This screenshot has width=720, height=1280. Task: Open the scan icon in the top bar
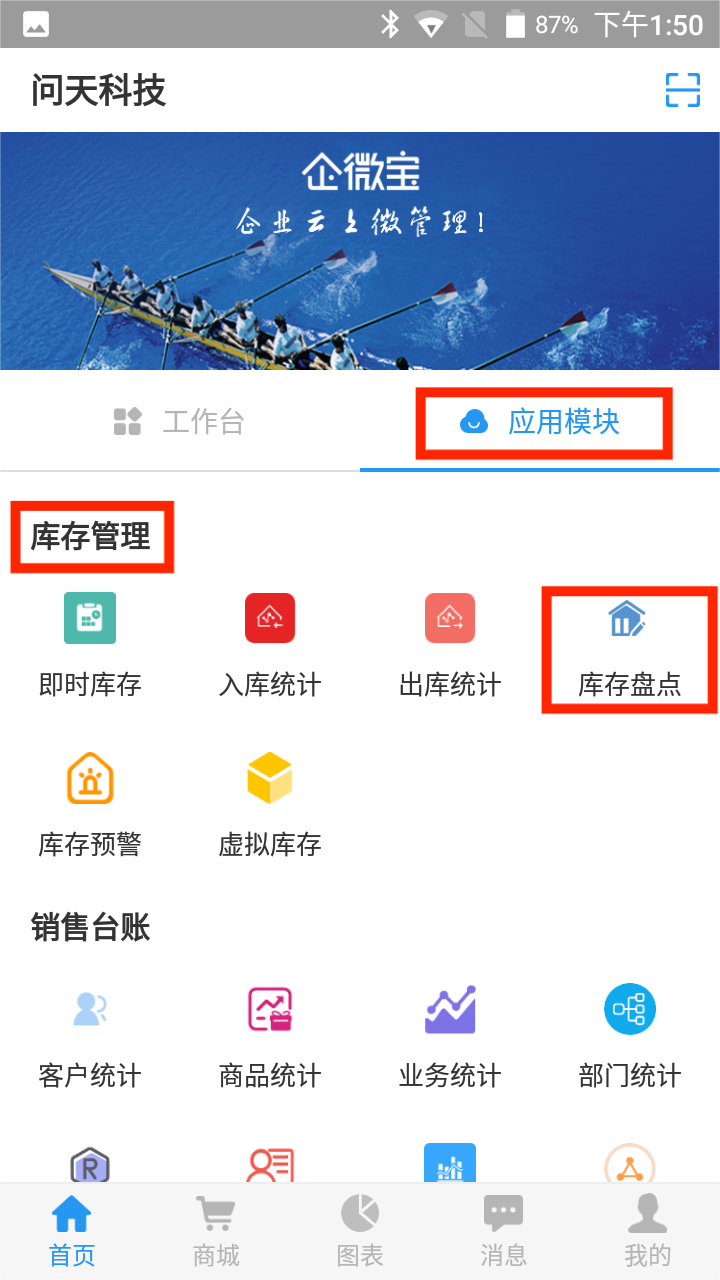coord(683,90)
